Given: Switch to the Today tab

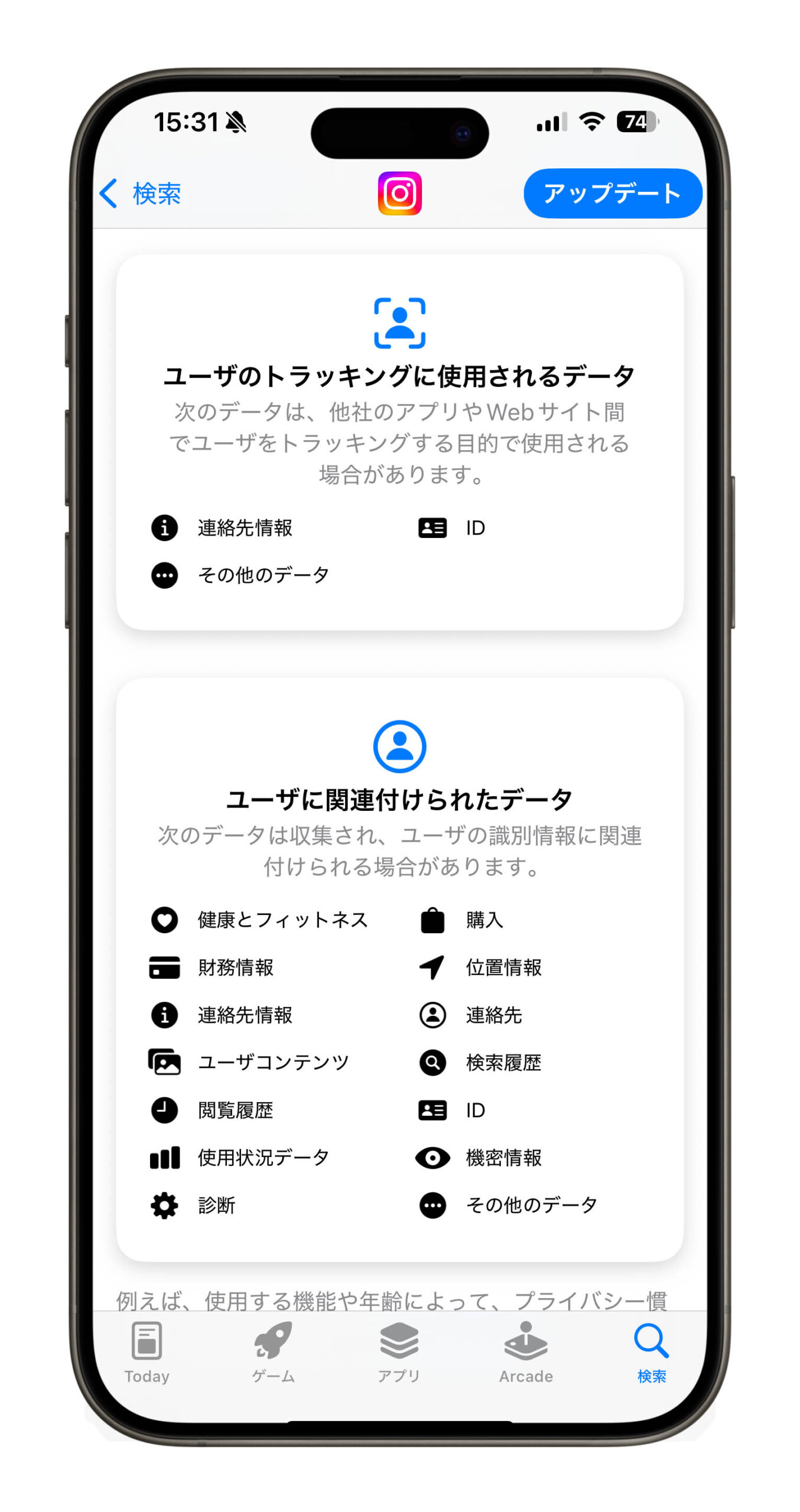Looking at the screenshot, I should [147, 1351].
